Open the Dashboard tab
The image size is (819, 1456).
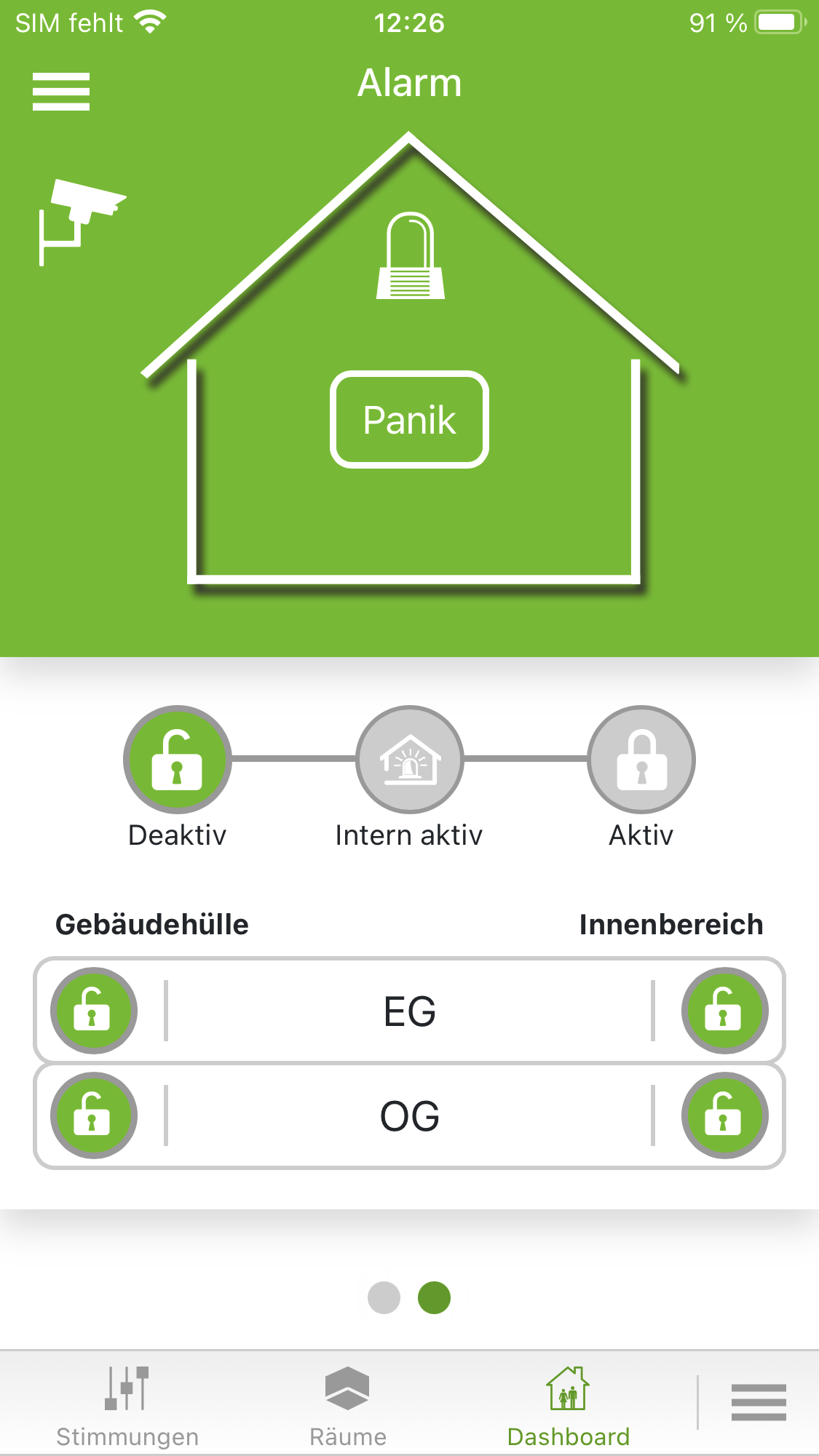[569, 1406]
